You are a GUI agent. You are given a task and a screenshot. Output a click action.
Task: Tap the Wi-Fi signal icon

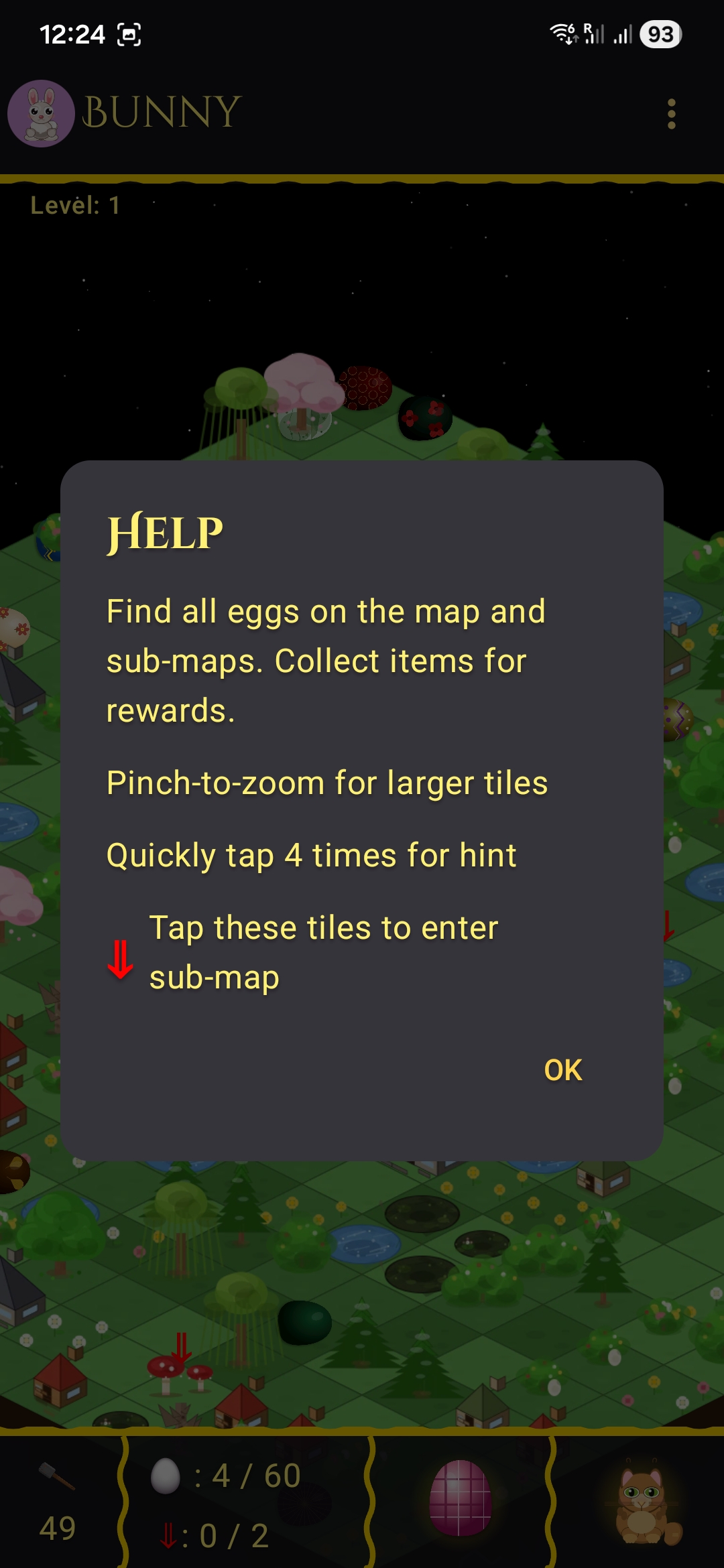point(563,34)
